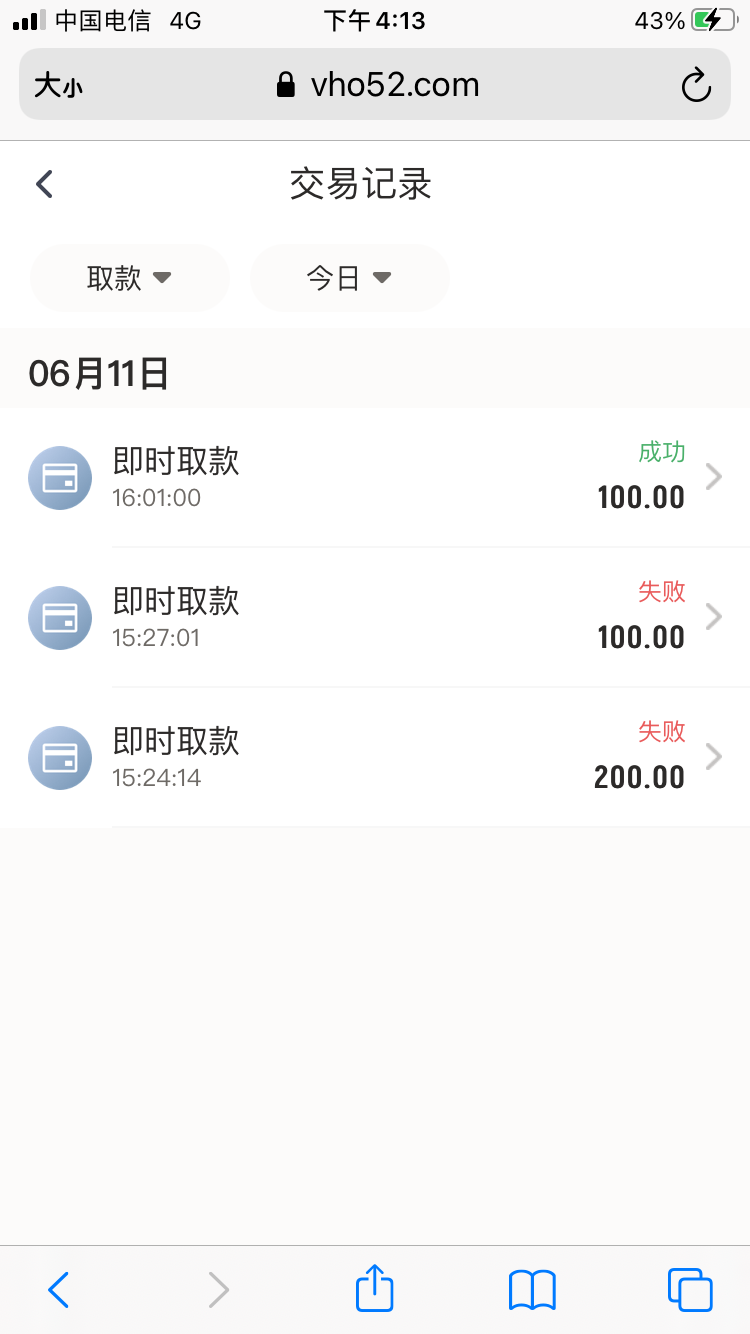Go back using Safari's back arrow
750x1334 pixels.
59,1290
